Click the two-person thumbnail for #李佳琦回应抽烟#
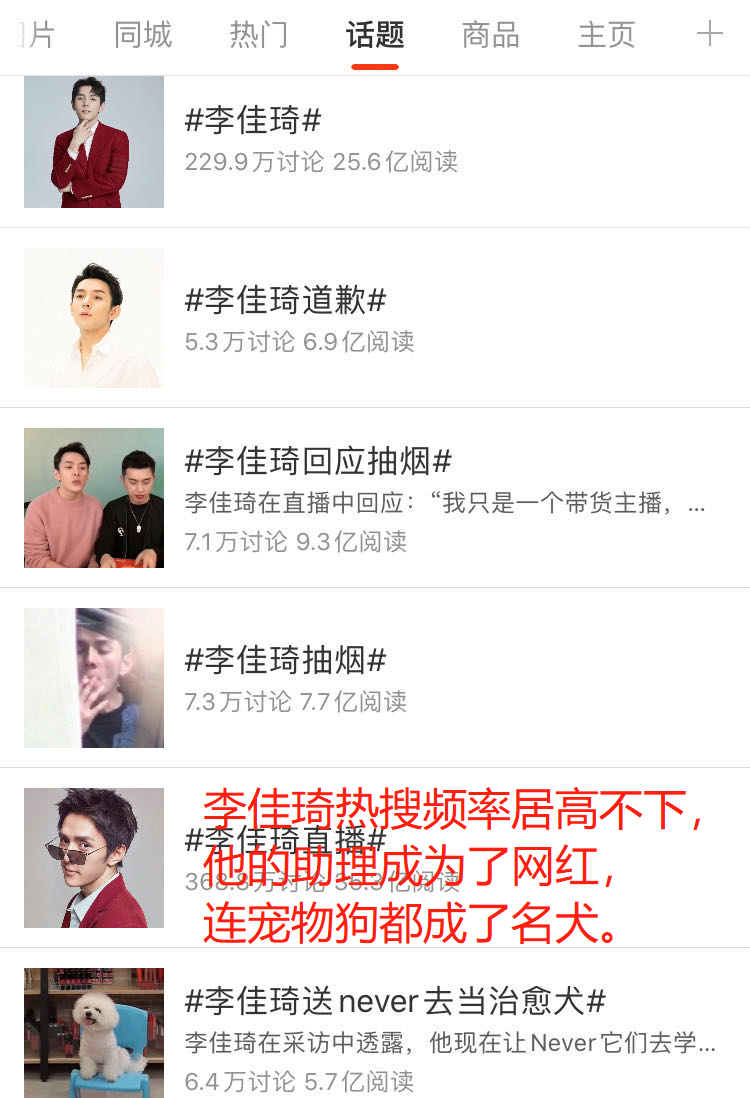 click(93, 497)
